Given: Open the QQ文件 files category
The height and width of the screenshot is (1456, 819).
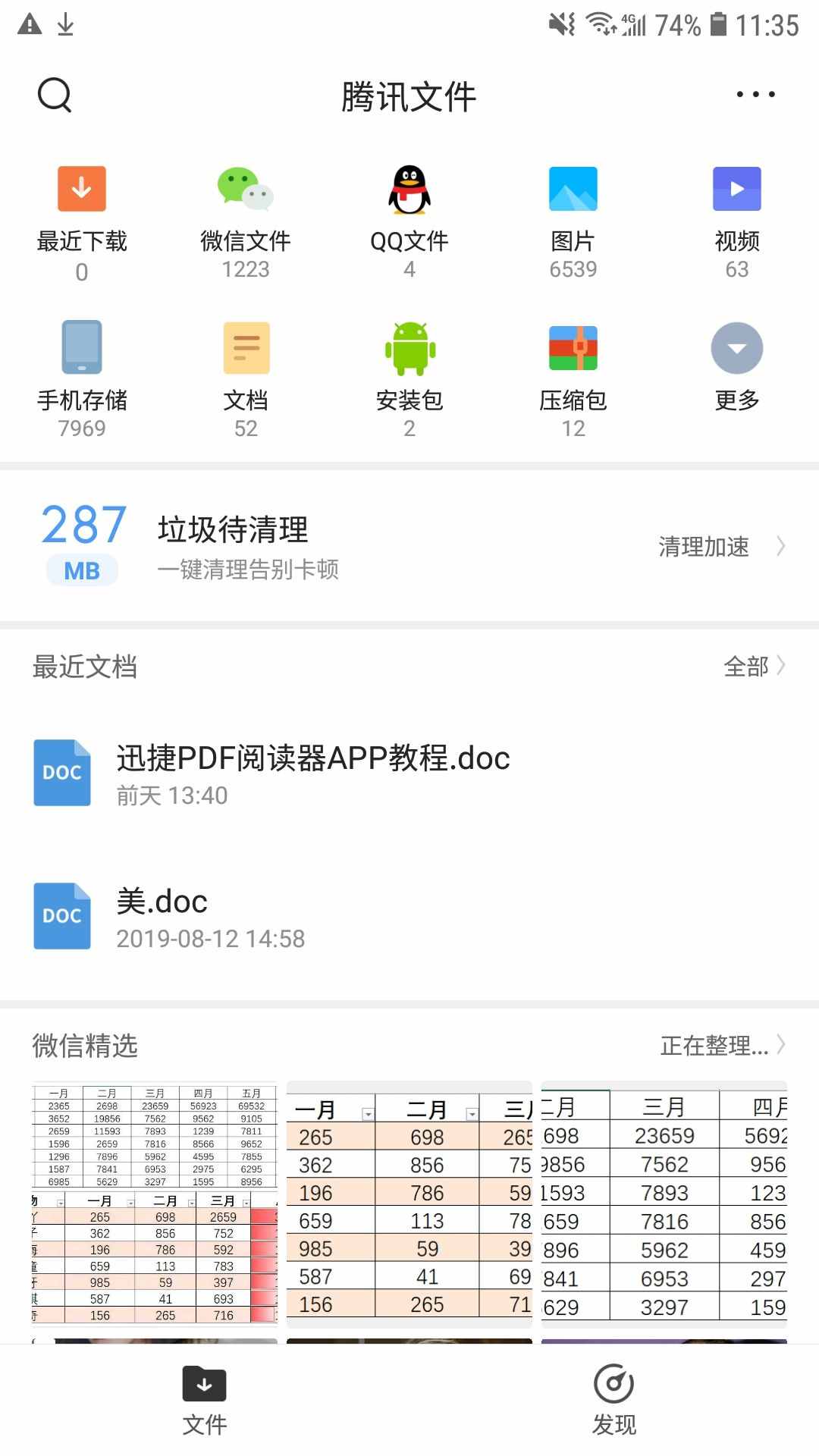Looking at the screenshot, I should pyautogui.click(x=409, y=211).
